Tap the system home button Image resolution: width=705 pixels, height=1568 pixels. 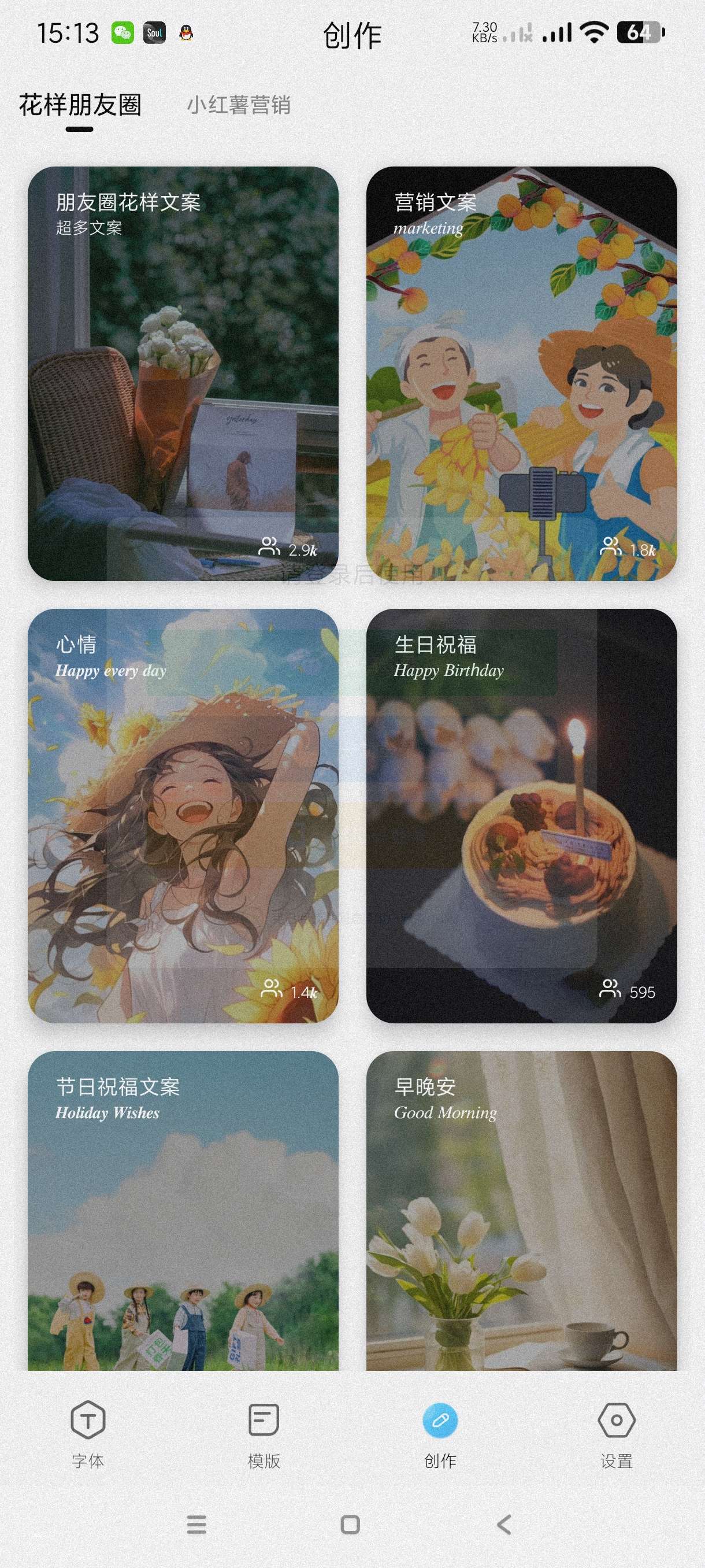[350, 1524]
